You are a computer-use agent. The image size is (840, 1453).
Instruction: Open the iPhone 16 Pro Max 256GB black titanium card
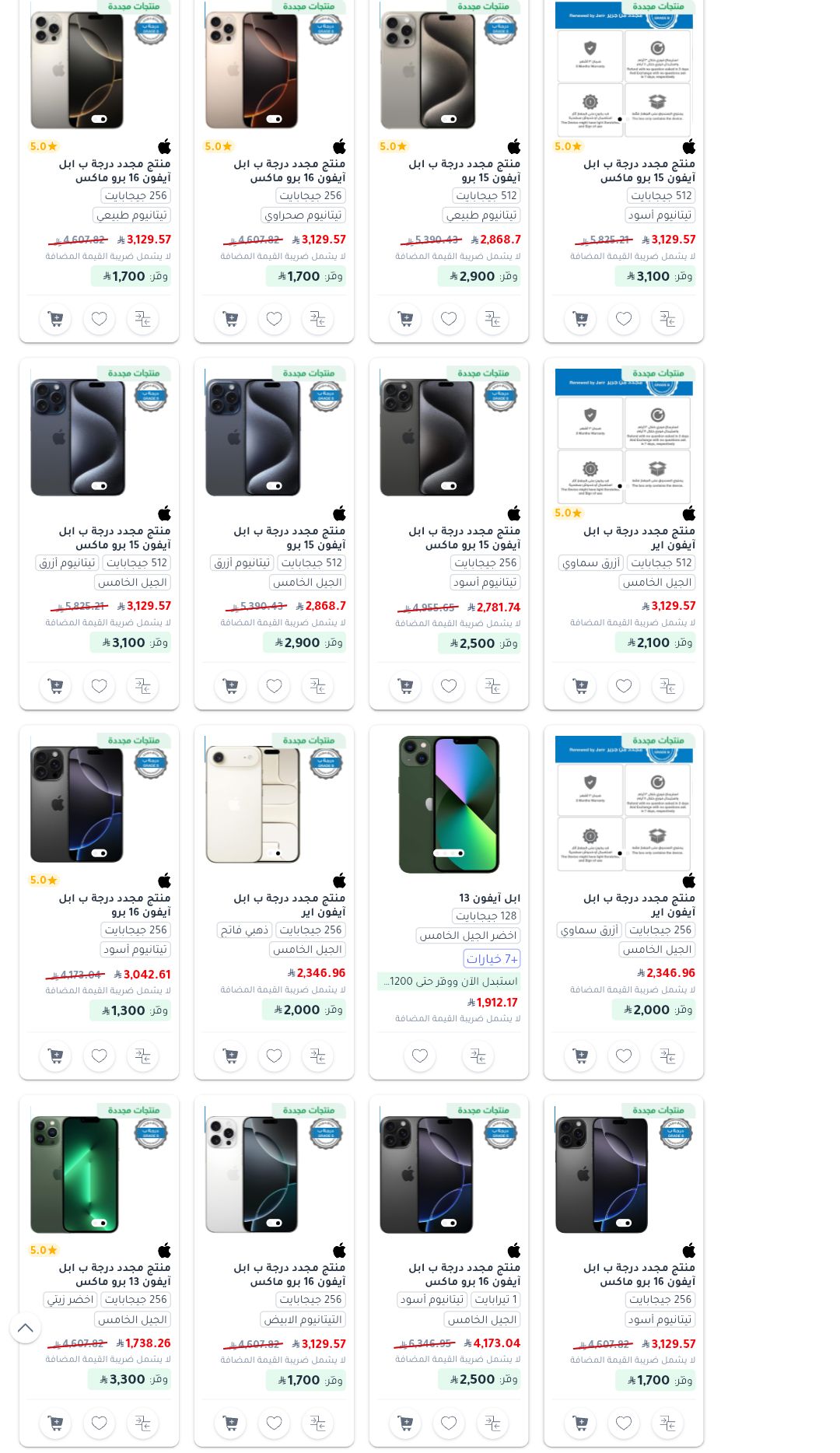tap(639, 1274)
